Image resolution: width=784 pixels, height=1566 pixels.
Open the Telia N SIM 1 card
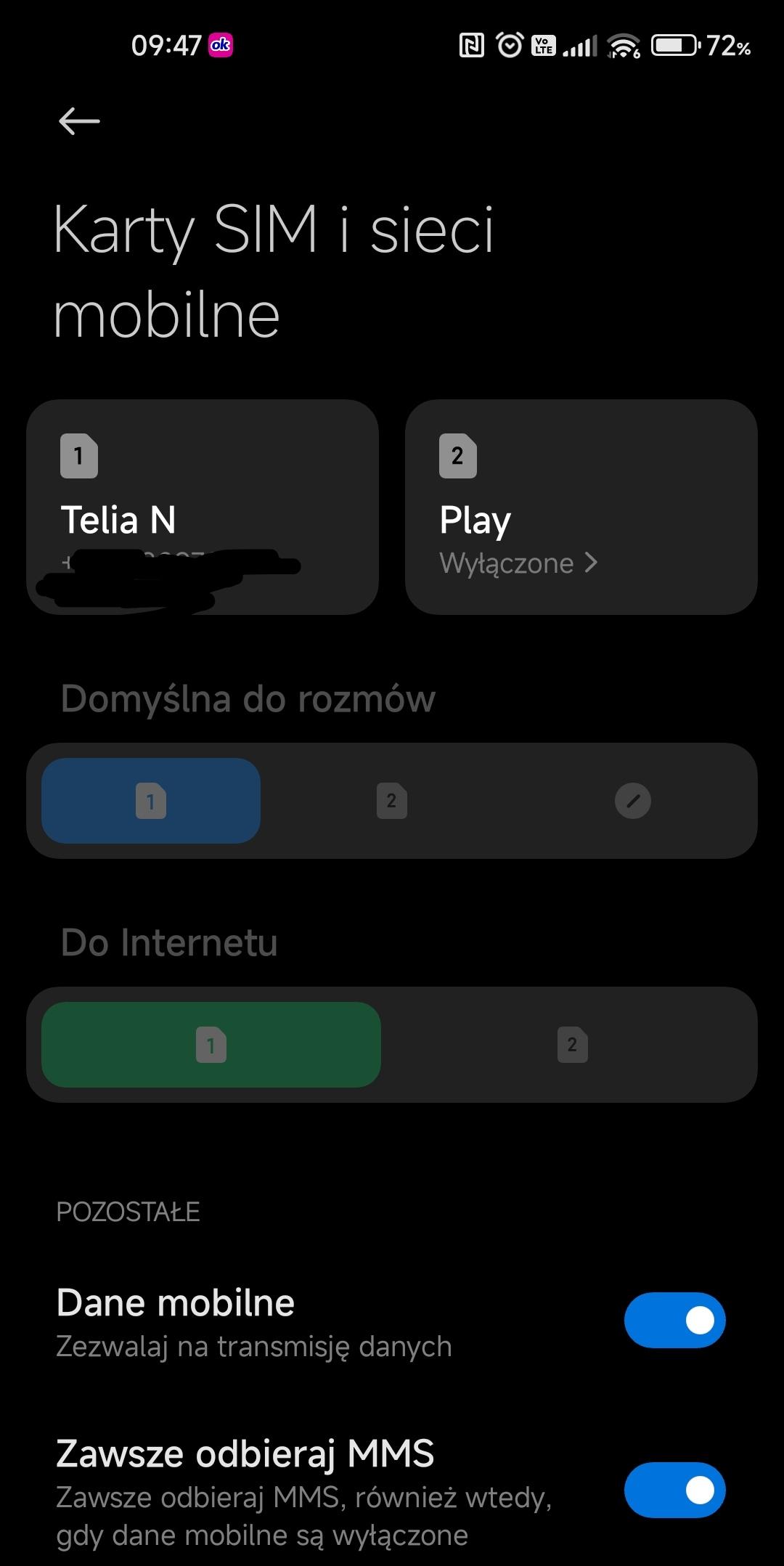(202, 507)
